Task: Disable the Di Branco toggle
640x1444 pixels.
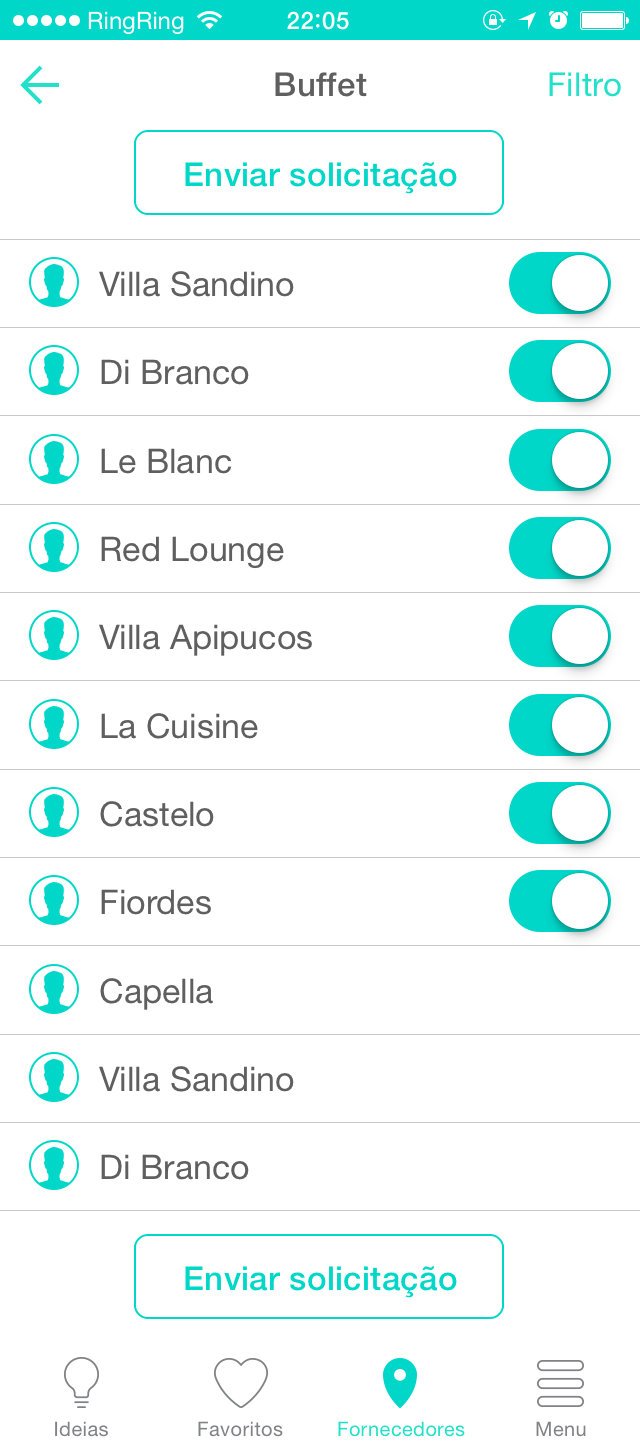Action: click(x=560, y=372)
